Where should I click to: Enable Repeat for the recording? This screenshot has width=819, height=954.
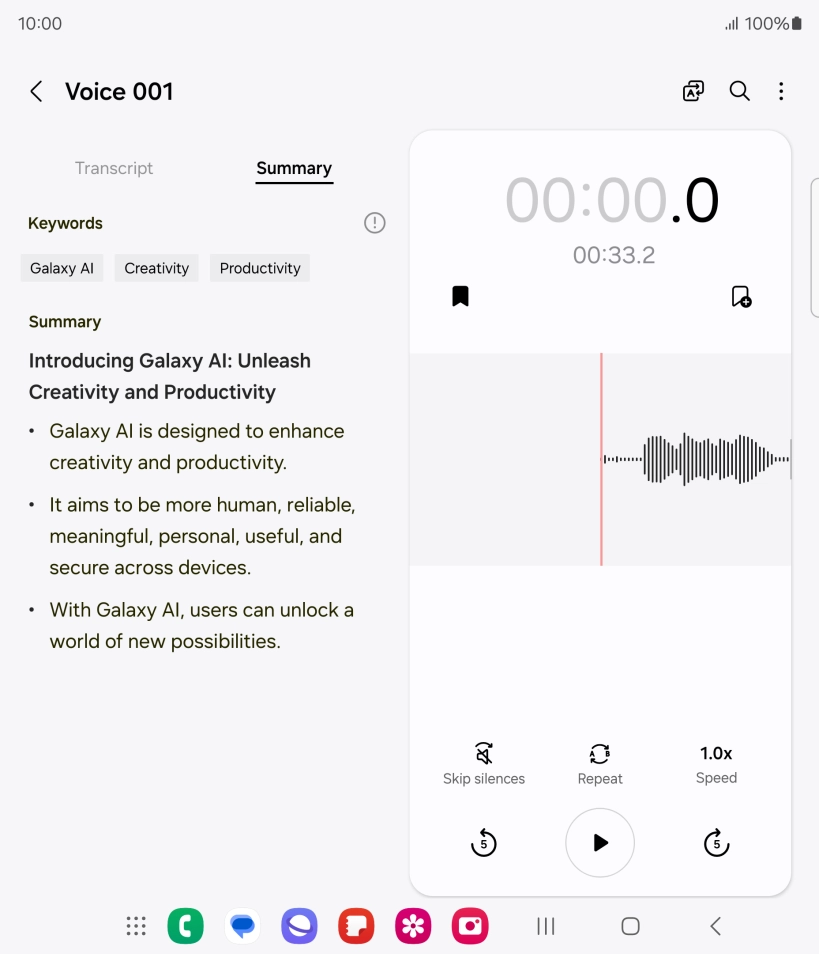(600, 764)
